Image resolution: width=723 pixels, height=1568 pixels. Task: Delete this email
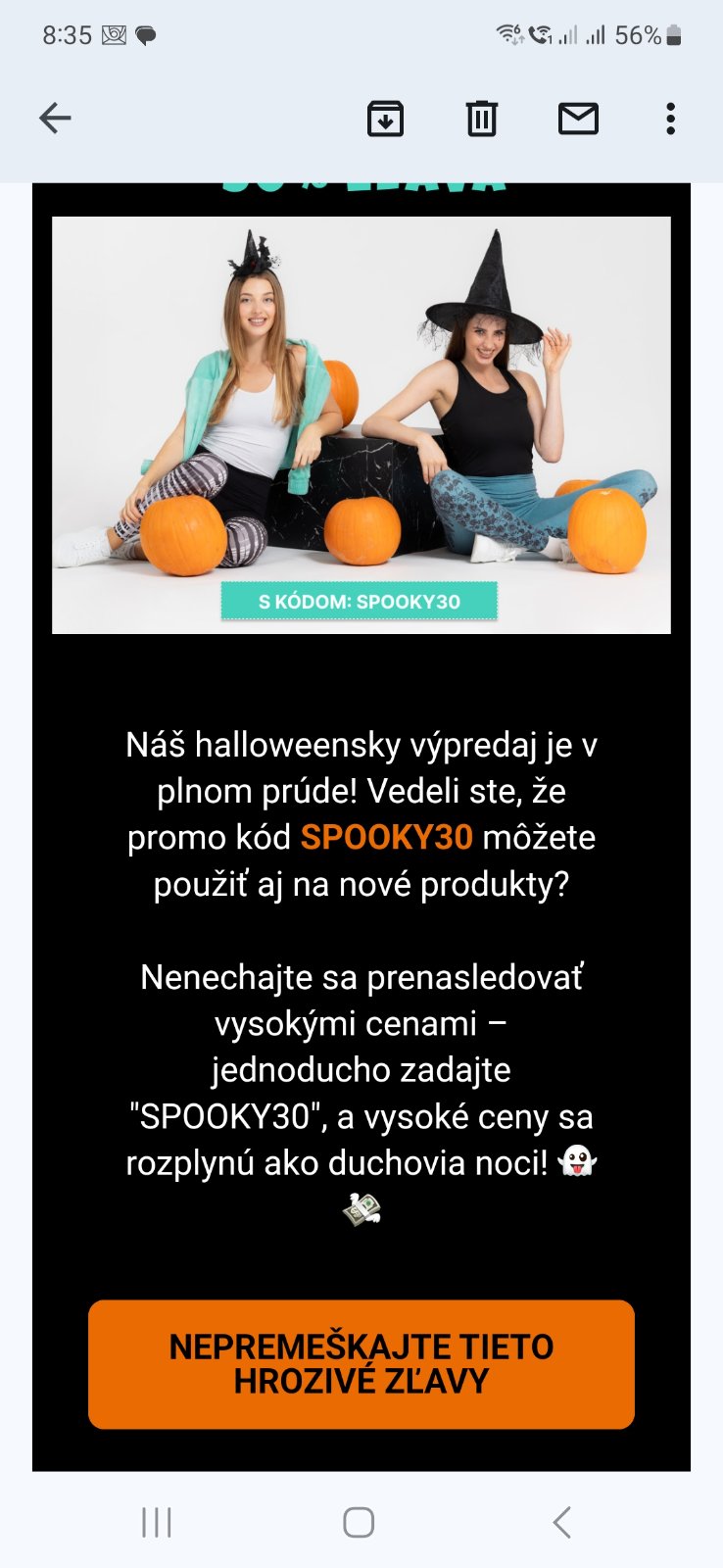click(x=481, y=119)
